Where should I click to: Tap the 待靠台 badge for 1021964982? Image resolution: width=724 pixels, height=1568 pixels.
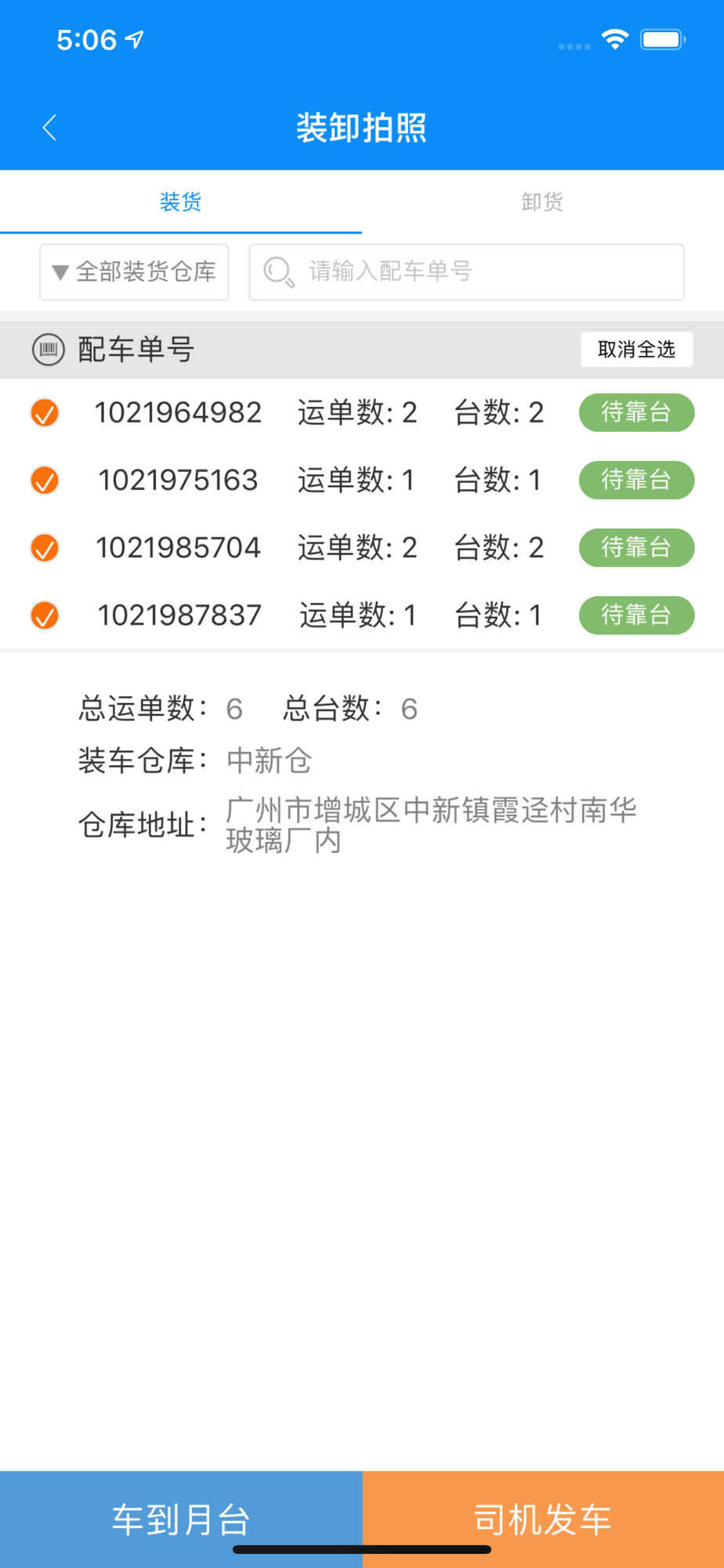pos(636,412)
